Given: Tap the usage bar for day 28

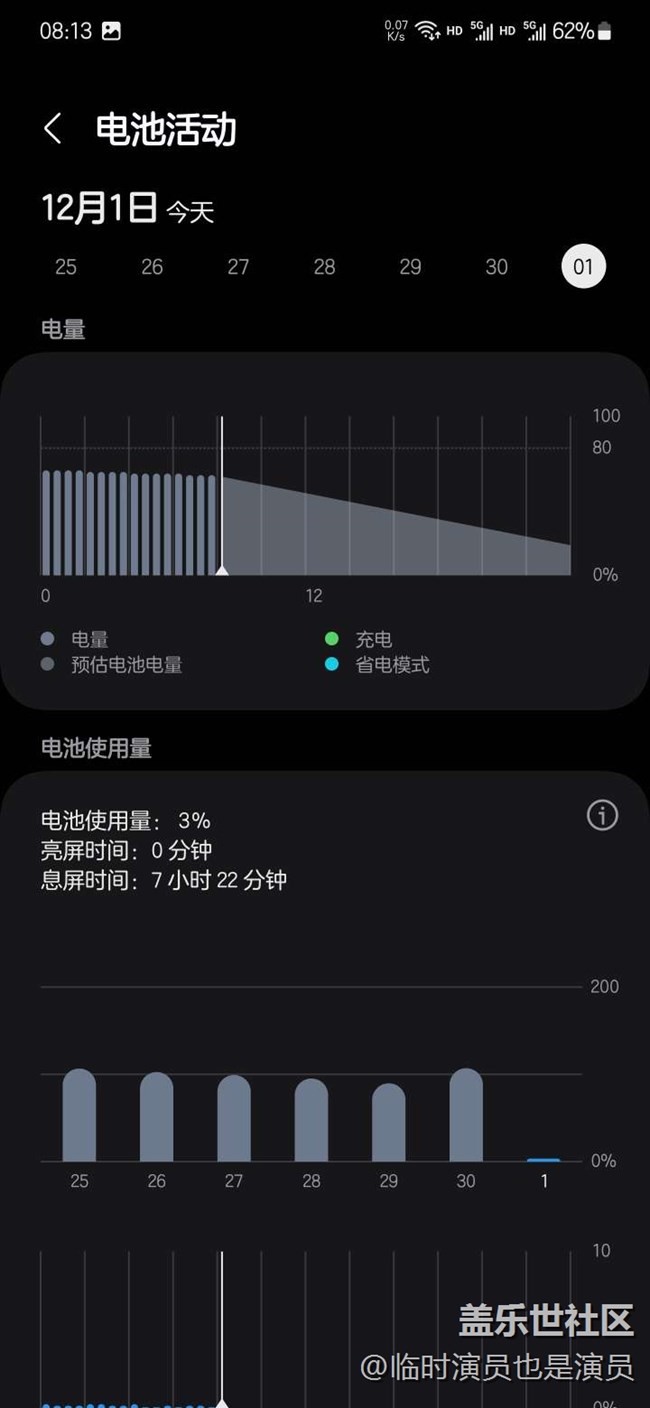Looking at the screenshot, I should (311, 1120).
